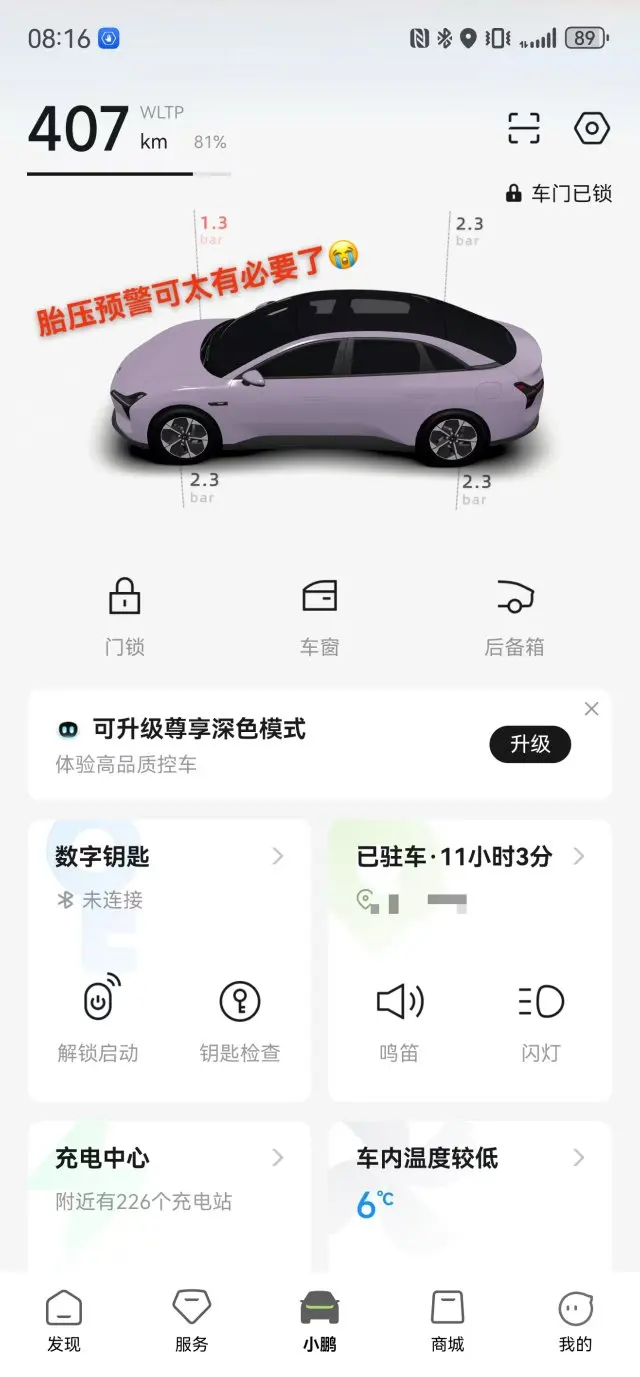Screen dimensions: 640x1377
Task: Dismiss the dark mode upgrade banner
Action: click(591, 709)
